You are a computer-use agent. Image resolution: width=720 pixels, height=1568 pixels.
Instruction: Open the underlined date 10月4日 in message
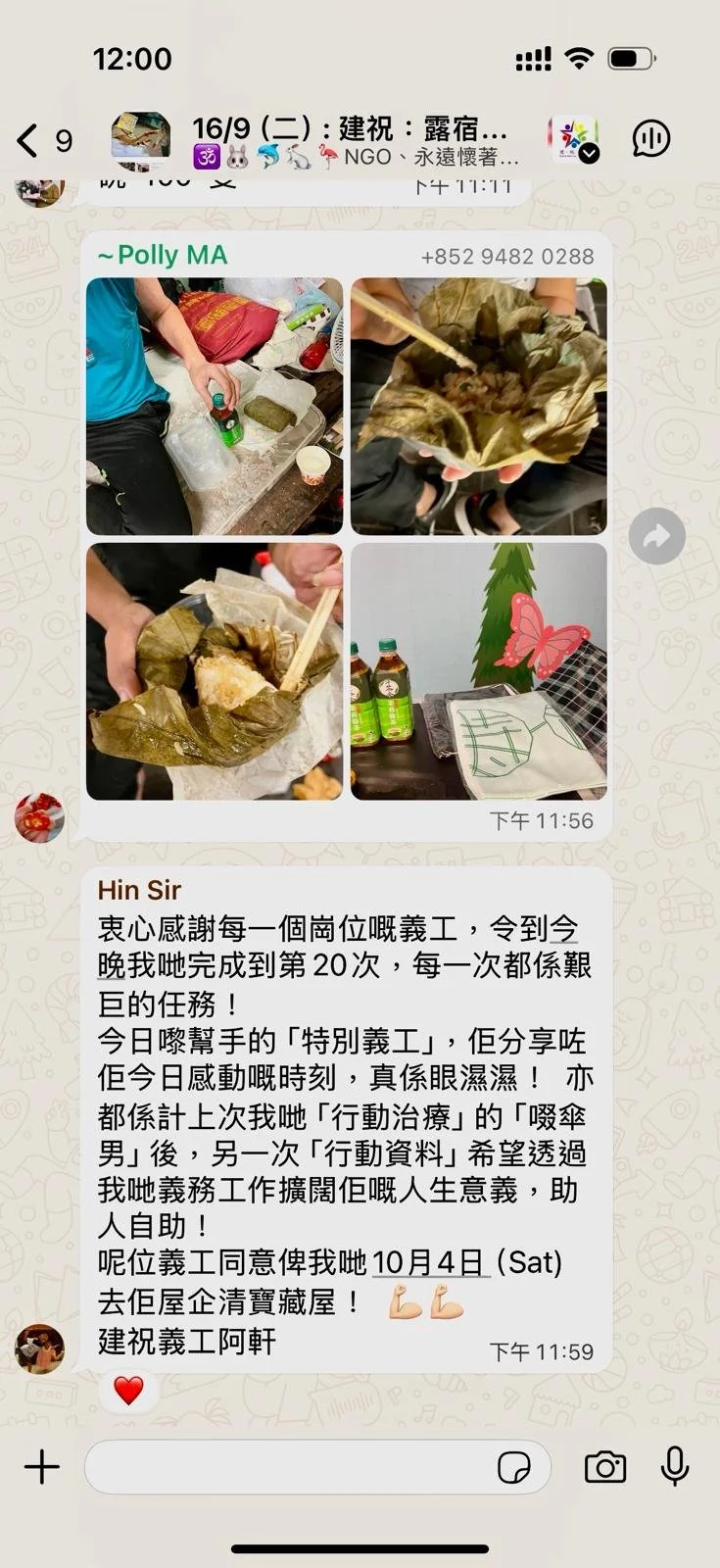pyautogui.click(x=430, y=1263)
